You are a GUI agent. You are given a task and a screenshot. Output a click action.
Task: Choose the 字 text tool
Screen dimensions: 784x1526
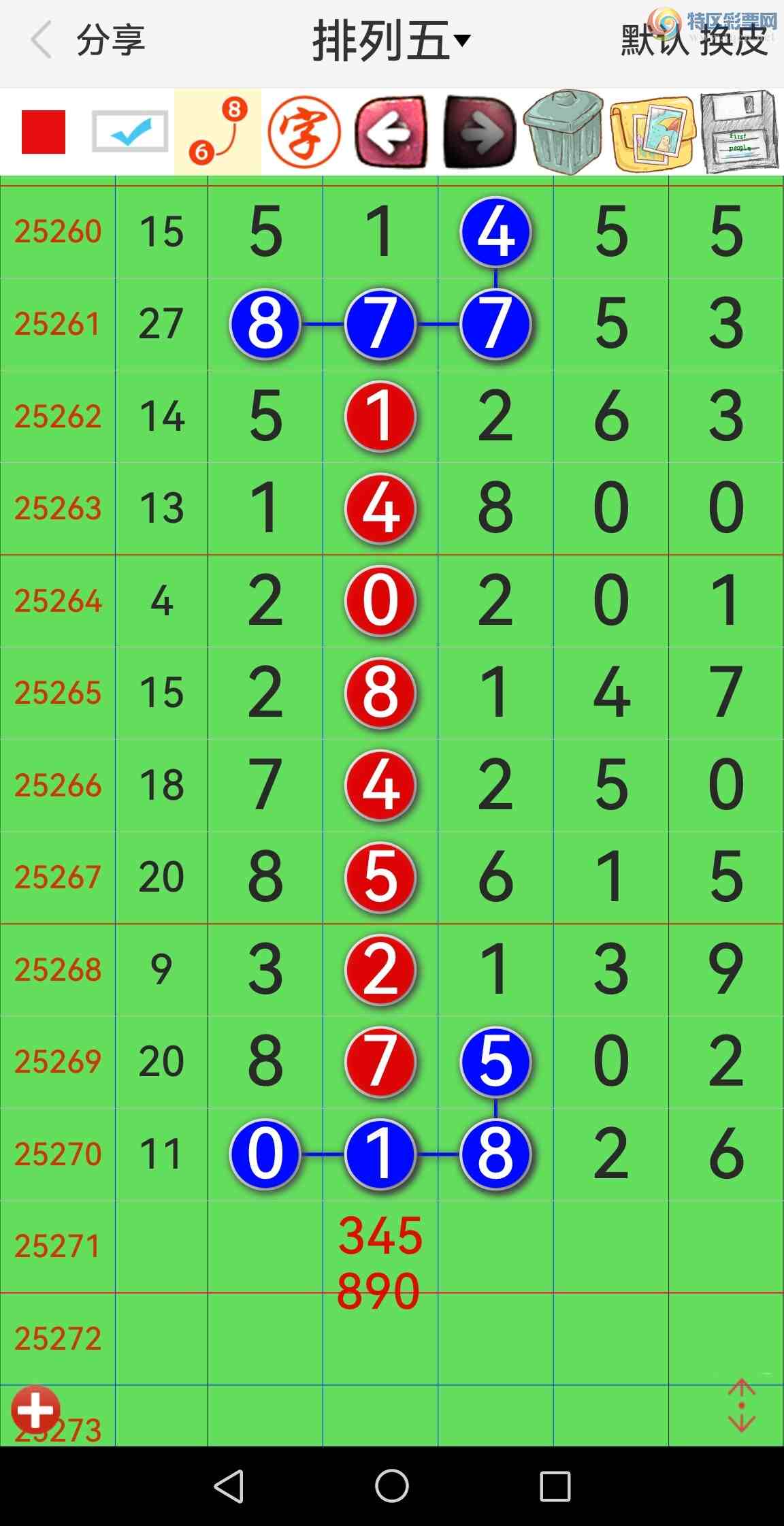click(304, 132)
